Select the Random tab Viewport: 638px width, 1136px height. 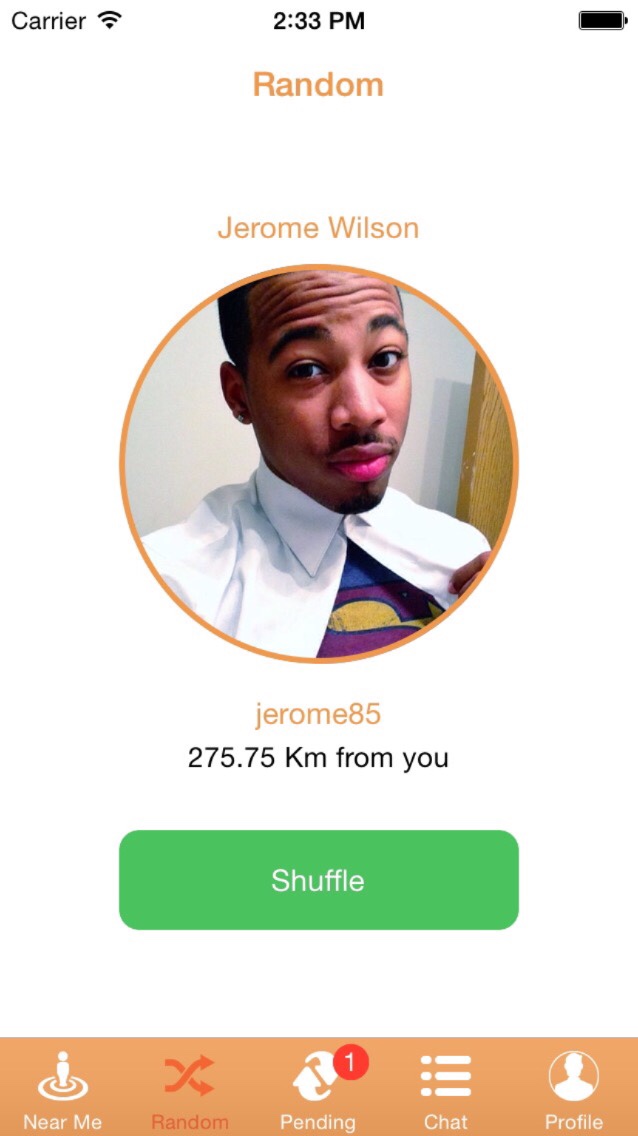(x=189, y=1089)
